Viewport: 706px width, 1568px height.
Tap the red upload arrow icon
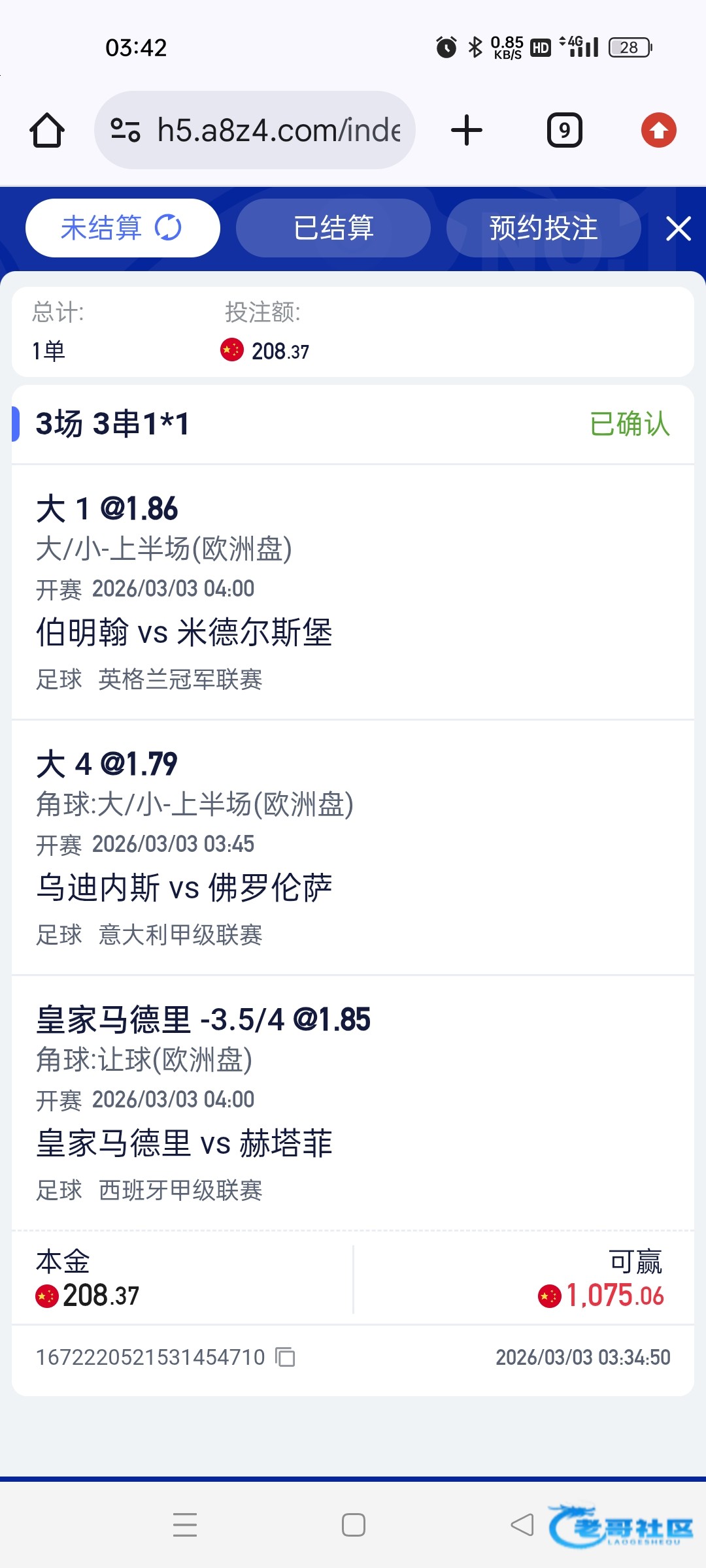(x=658, y=130)
